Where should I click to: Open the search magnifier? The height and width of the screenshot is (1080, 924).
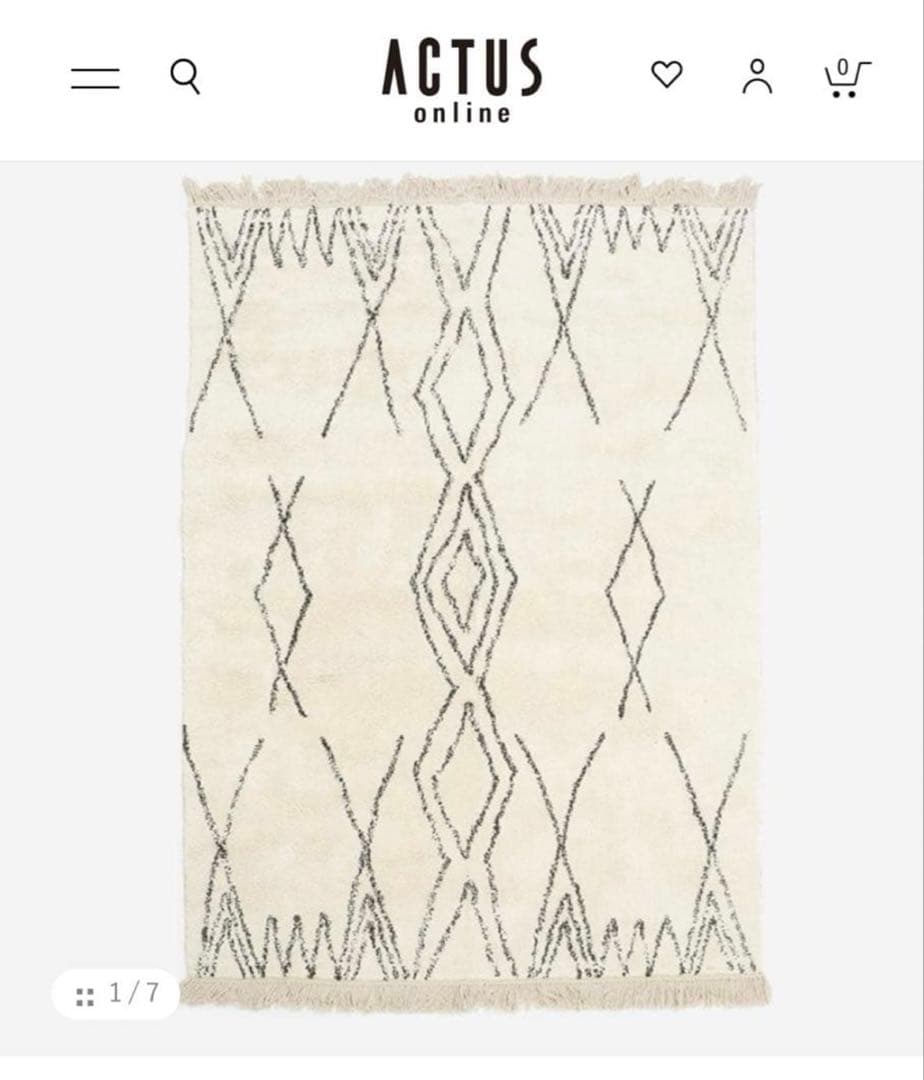[x=185, y=76]
